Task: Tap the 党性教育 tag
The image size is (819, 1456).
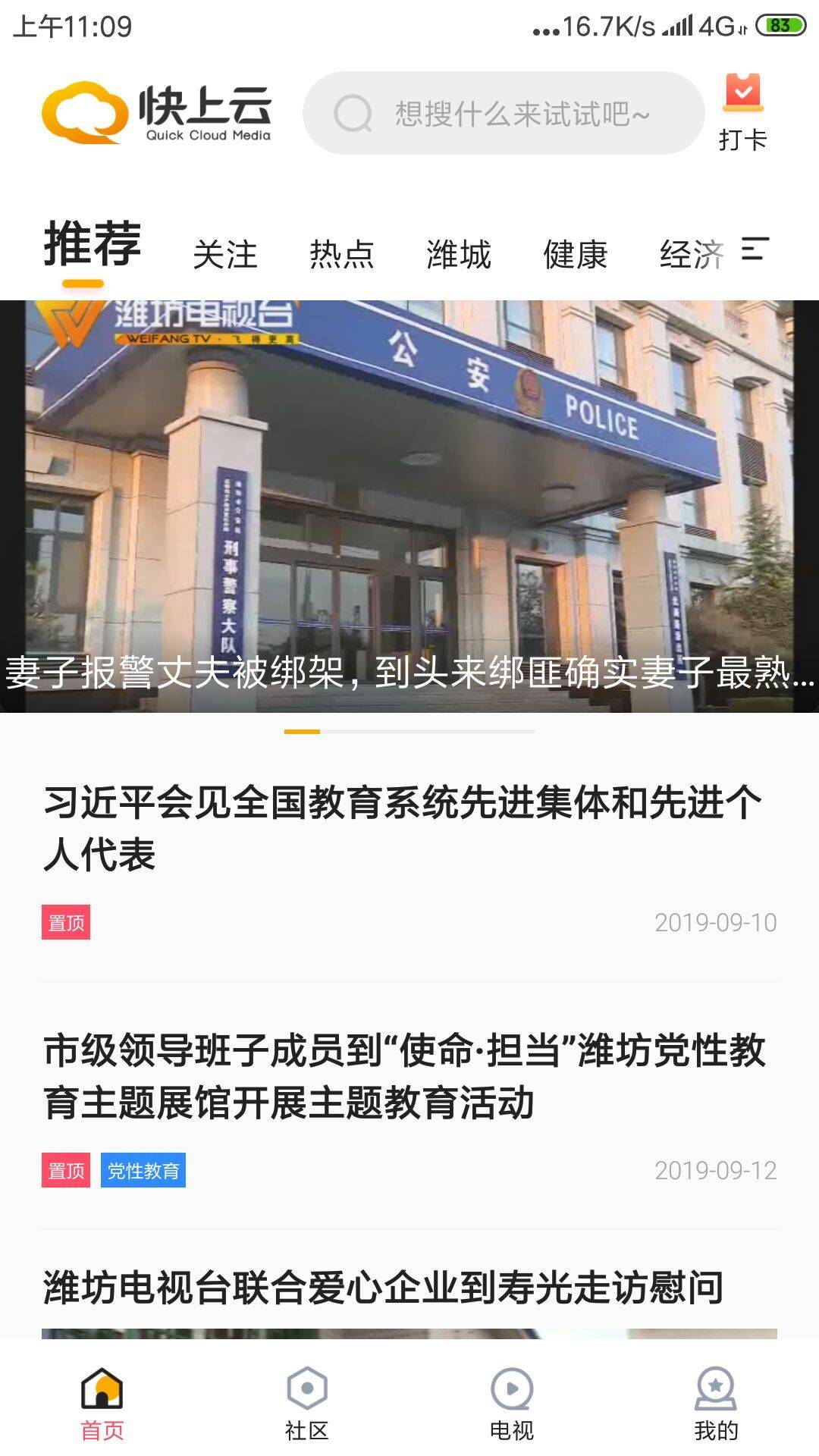Action: [143, 1170]
